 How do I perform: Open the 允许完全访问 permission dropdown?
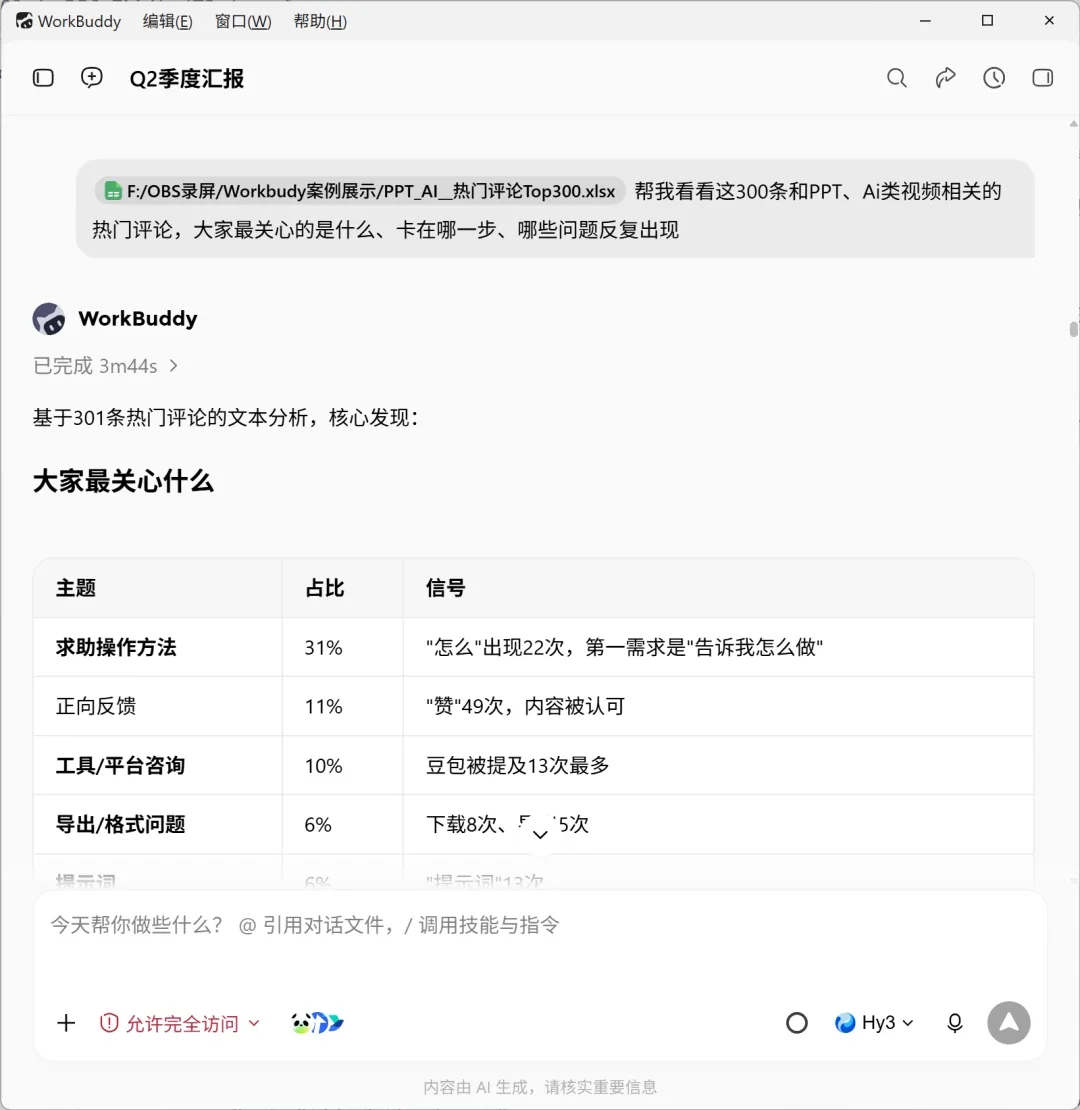[x=180, y=1024]
